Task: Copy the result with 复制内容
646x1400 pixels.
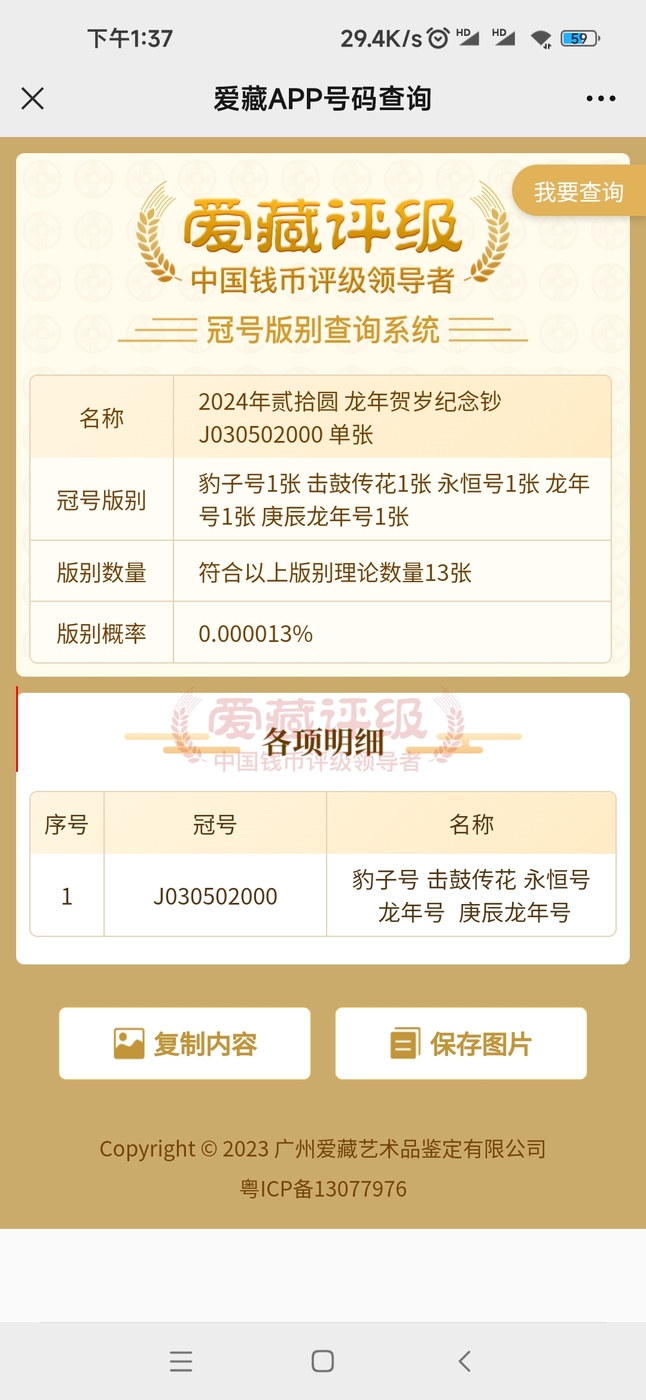Action: coord(185,1044)
